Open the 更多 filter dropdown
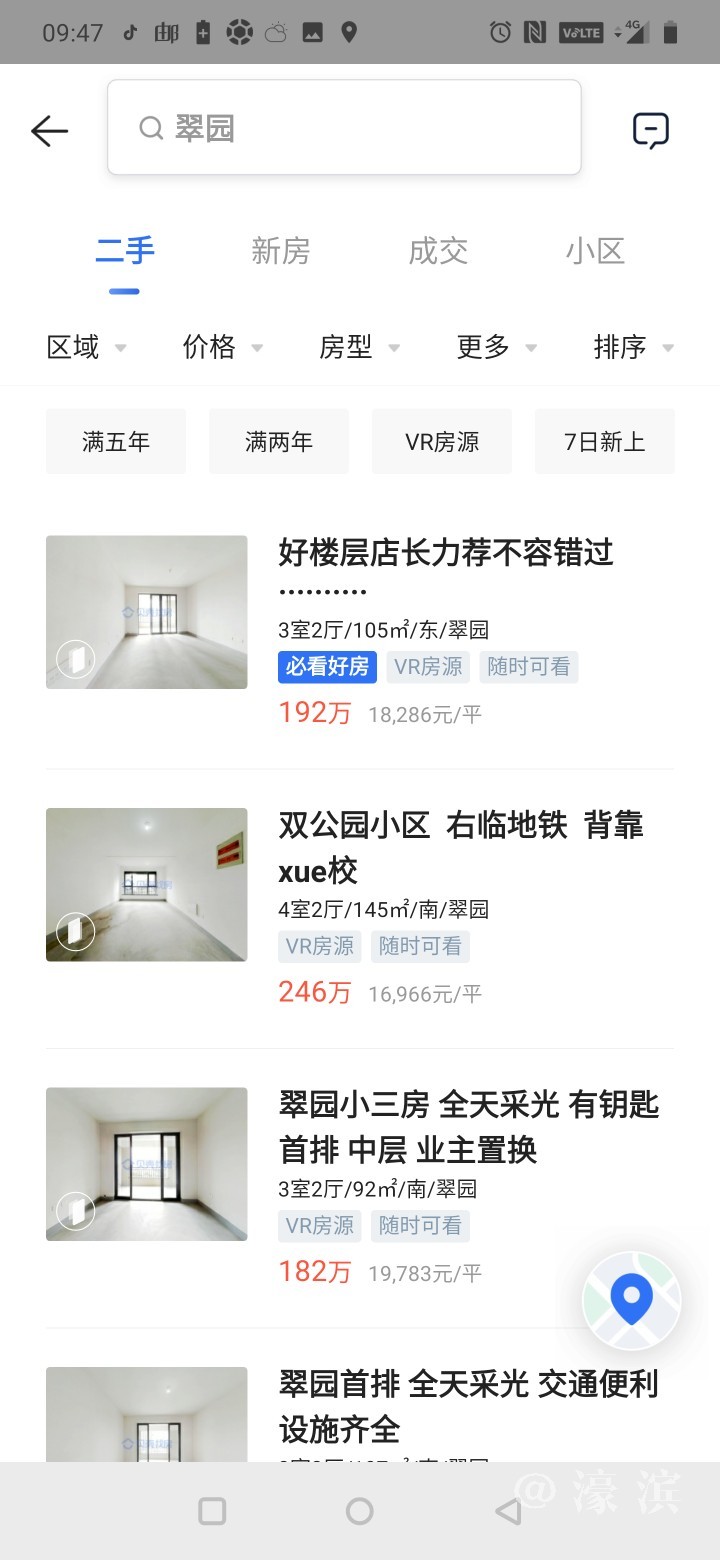The image size is (720, 1560). point(496,347)
